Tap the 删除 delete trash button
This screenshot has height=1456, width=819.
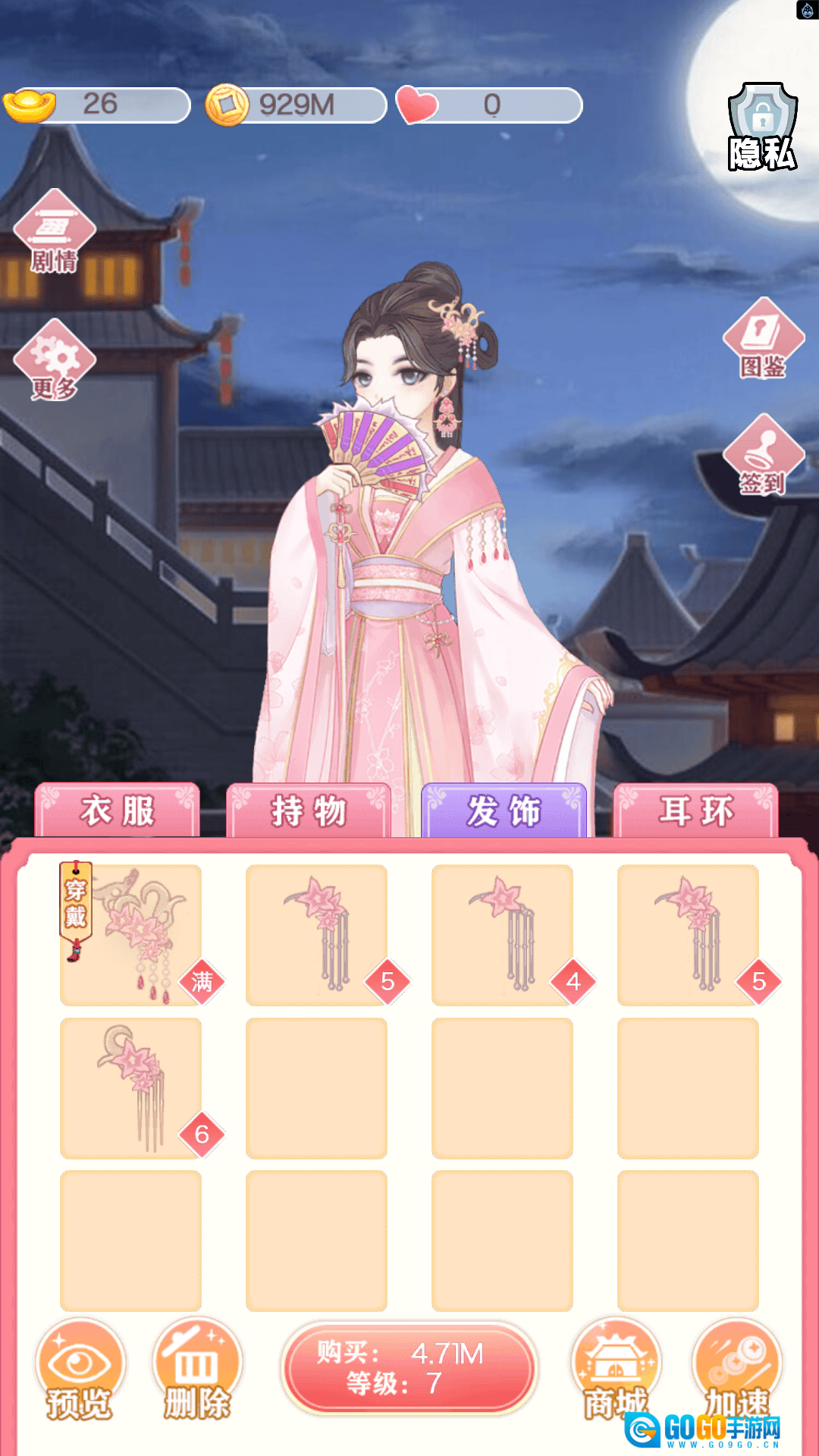coord(196,1369)
